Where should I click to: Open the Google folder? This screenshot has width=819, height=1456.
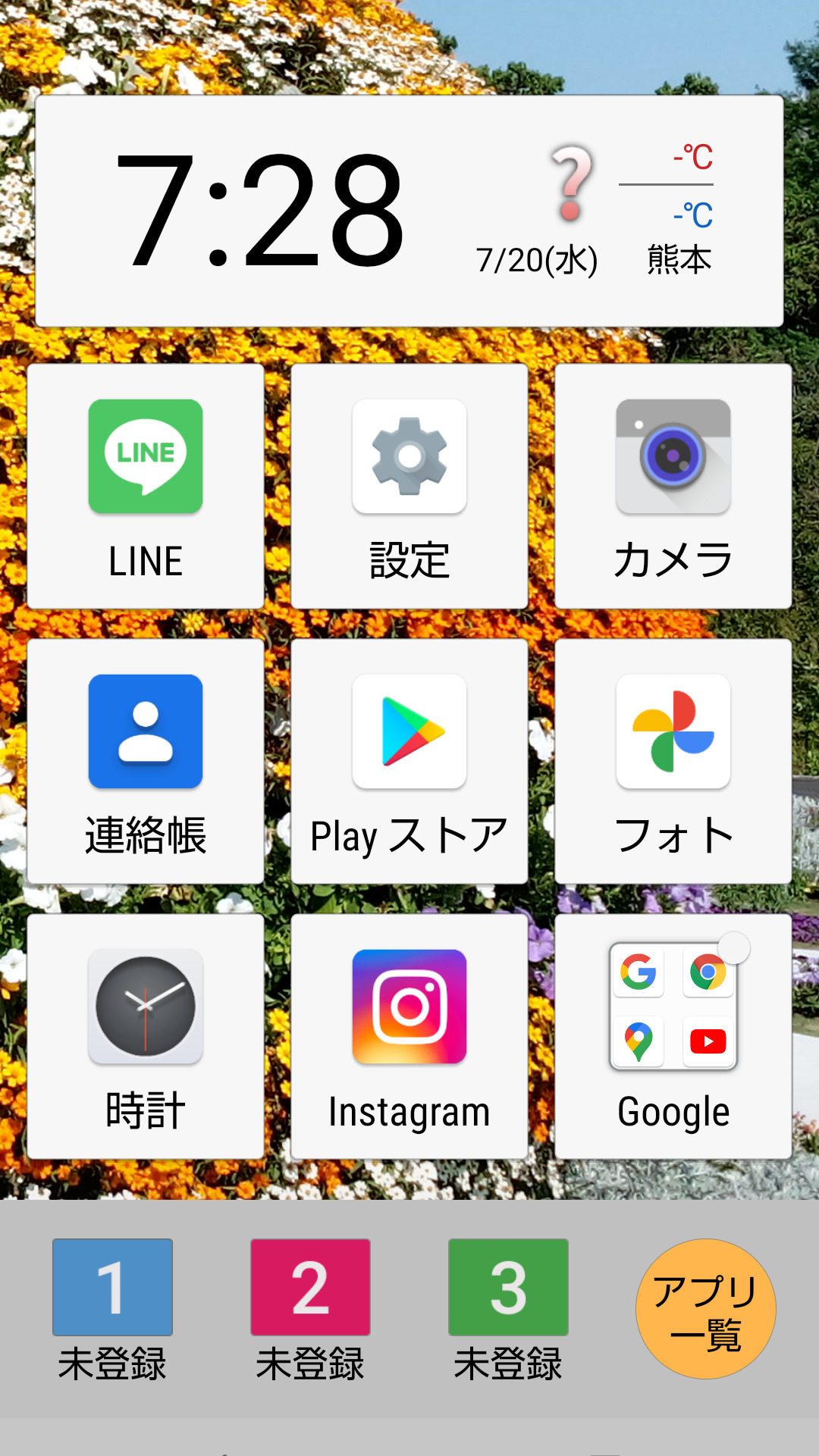coord(673,1036)
